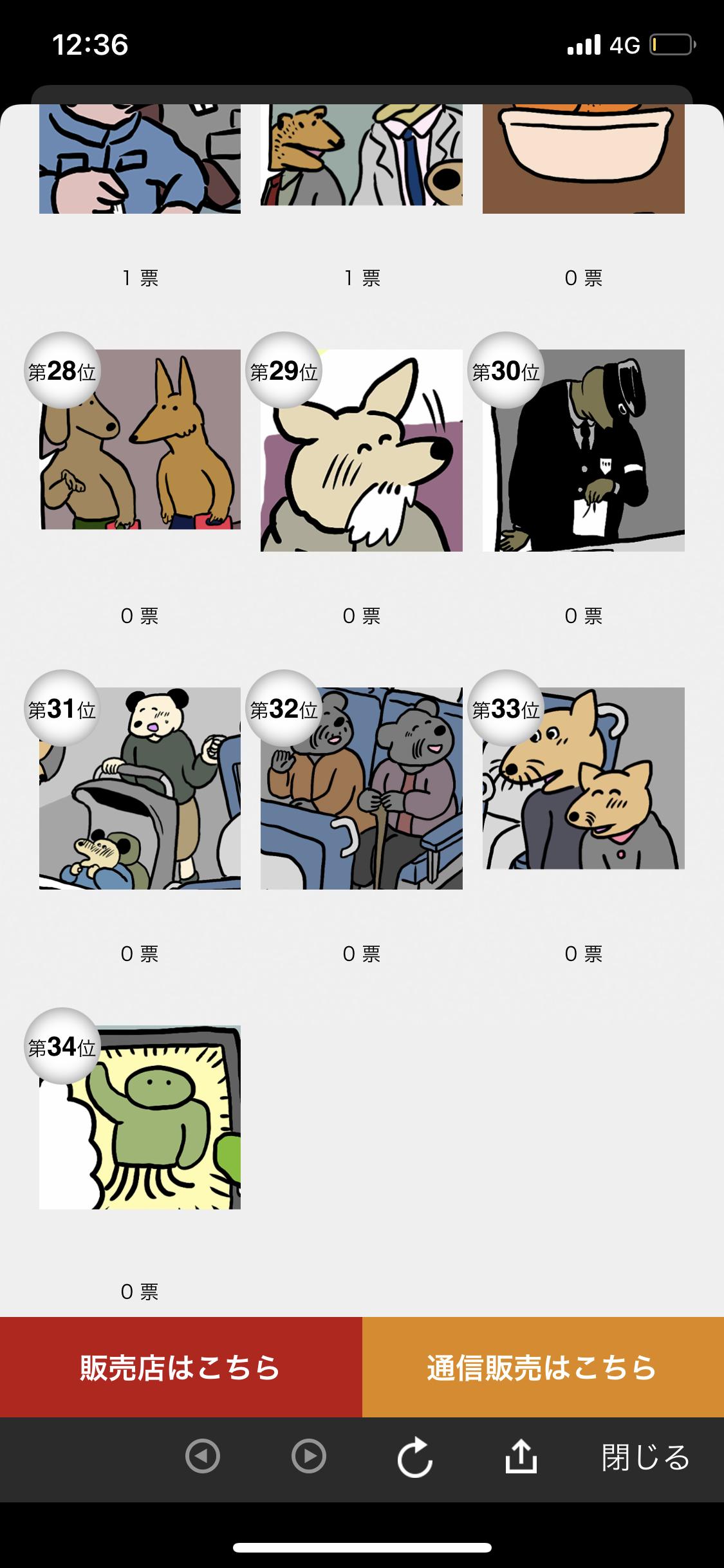Image resolution: width=724 pixels, height=1568 pixels.
Task: Open the 第29位 bearded dog picture
Action: (362, 451)
